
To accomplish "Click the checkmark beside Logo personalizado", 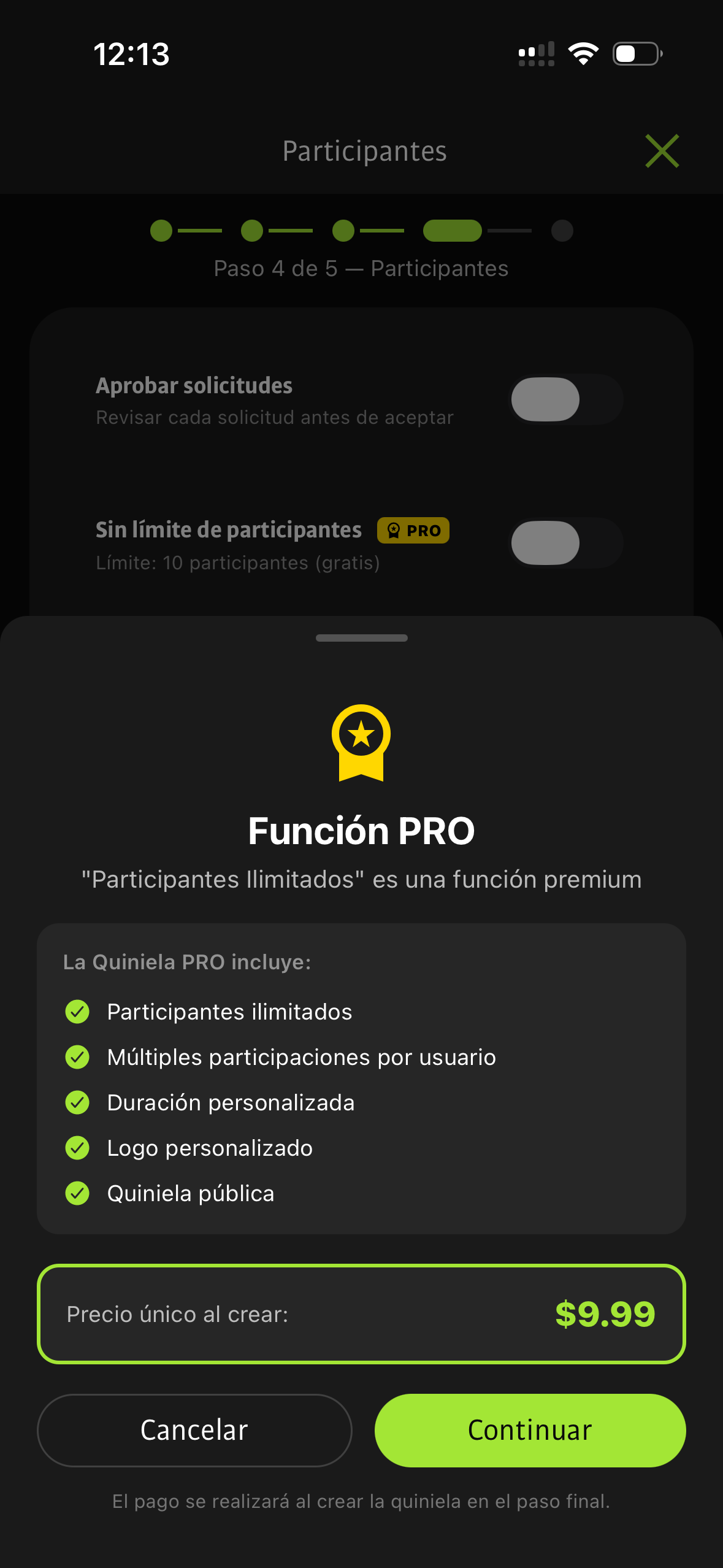I will [77, 1147].
